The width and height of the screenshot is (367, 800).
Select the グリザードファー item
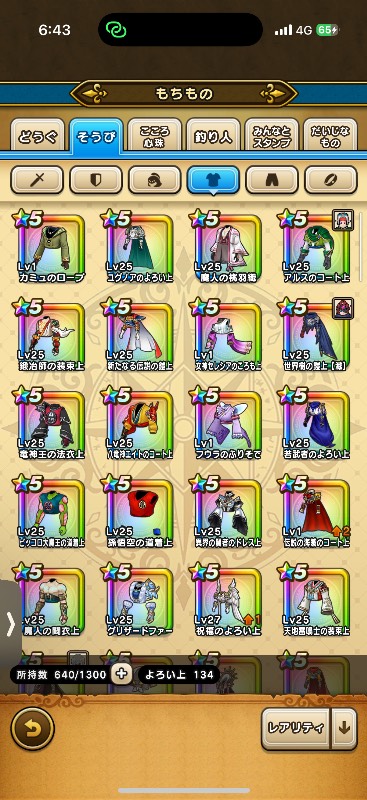coord(139,601)
